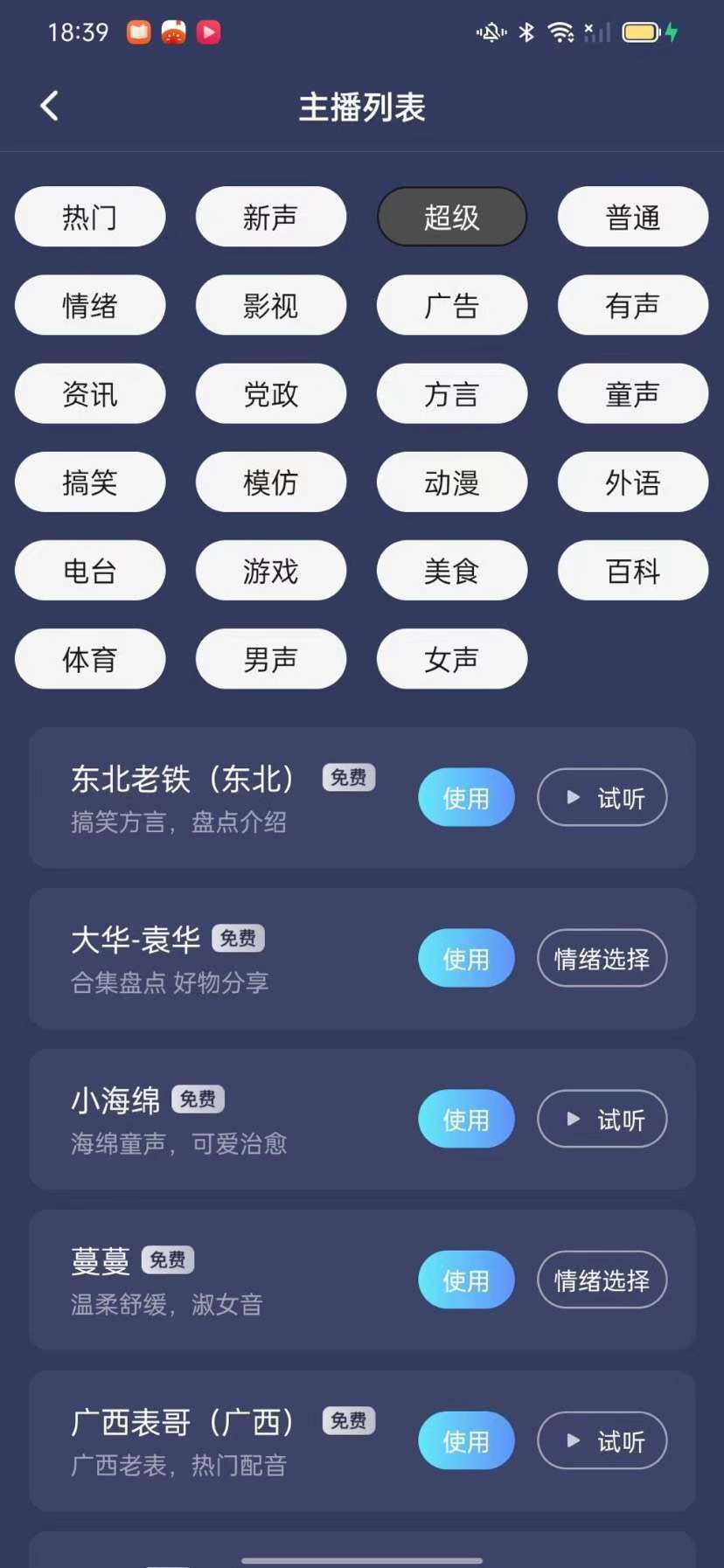
Task: Show 女声 anchors
Action: (452, 658)
